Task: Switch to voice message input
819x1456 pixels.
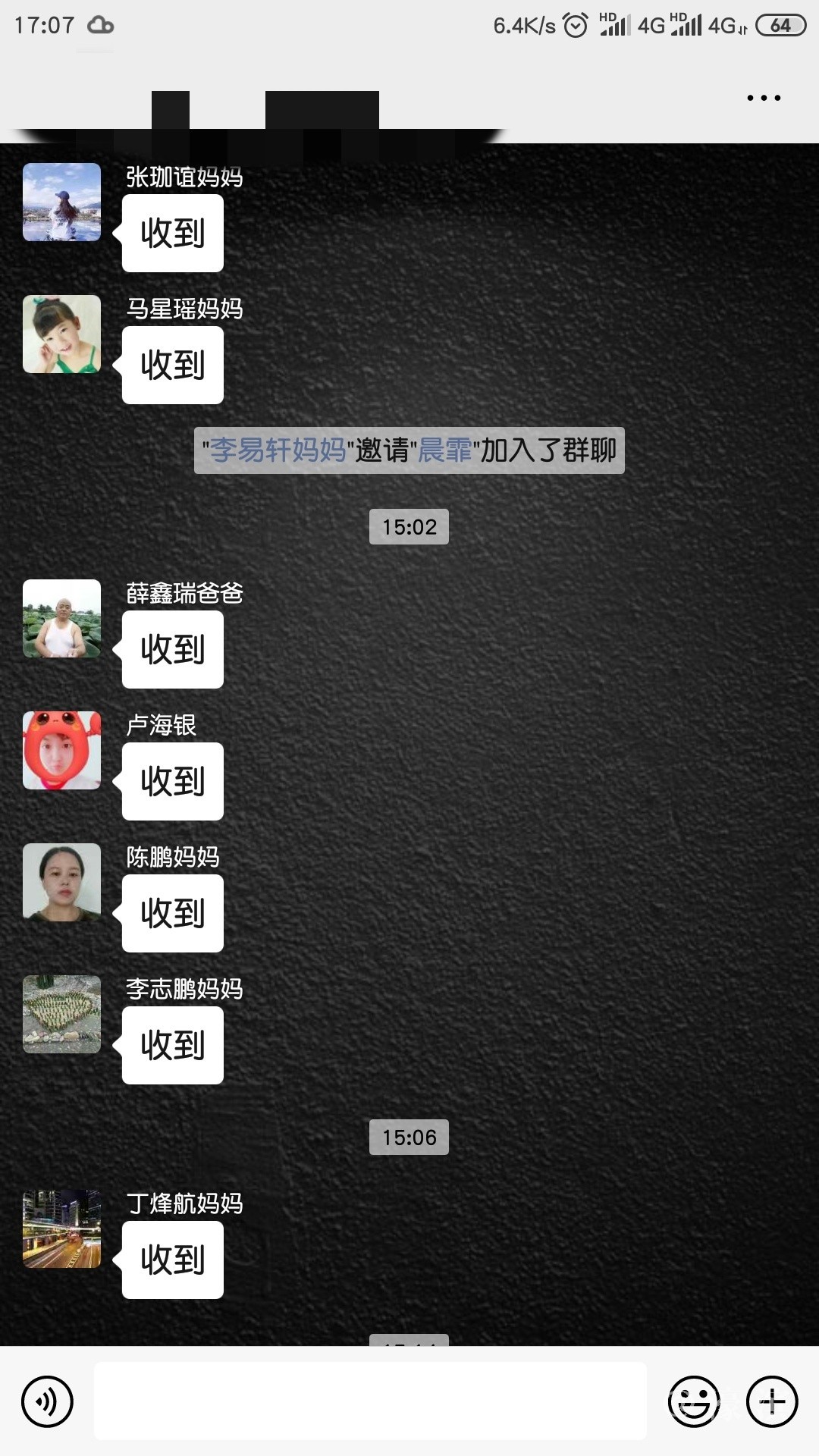Action: click(x=47, y=1401)
